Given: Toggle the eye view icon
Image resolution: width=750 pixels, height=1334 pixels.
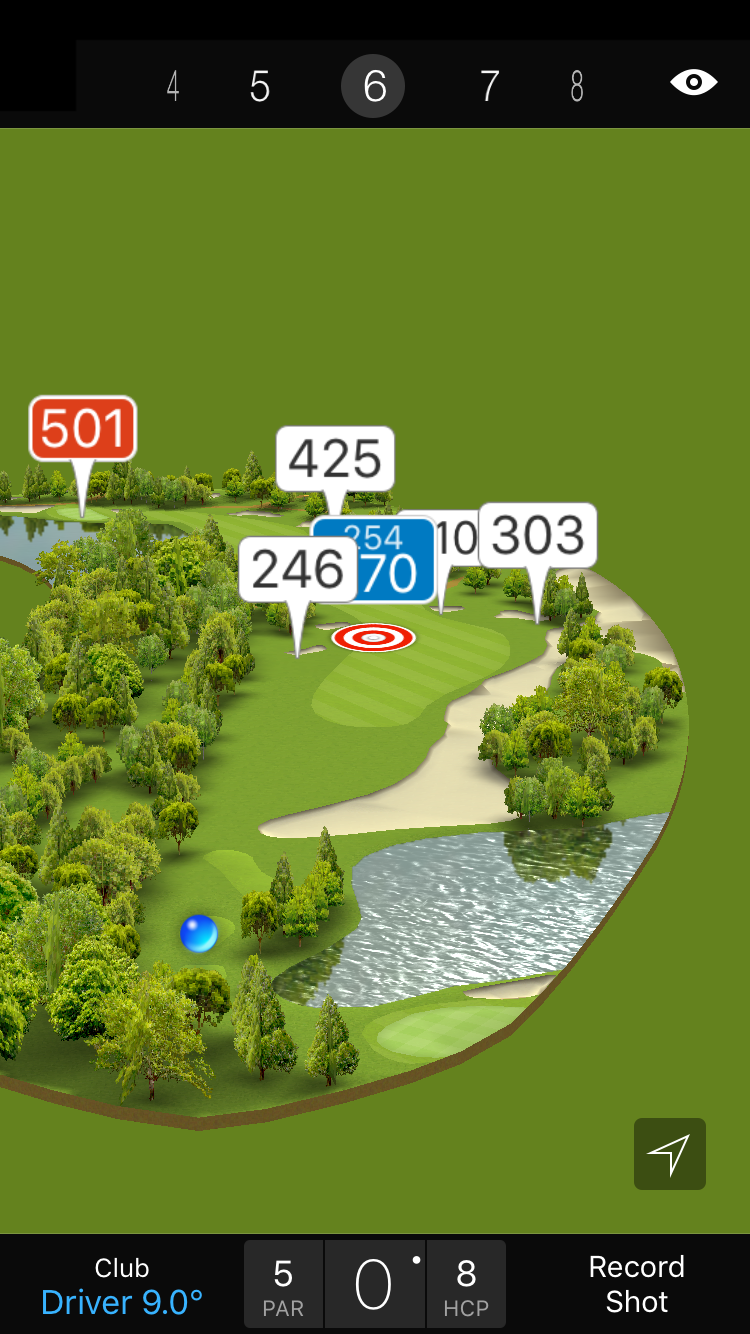Looking at the screenshot, I should 693,83.
